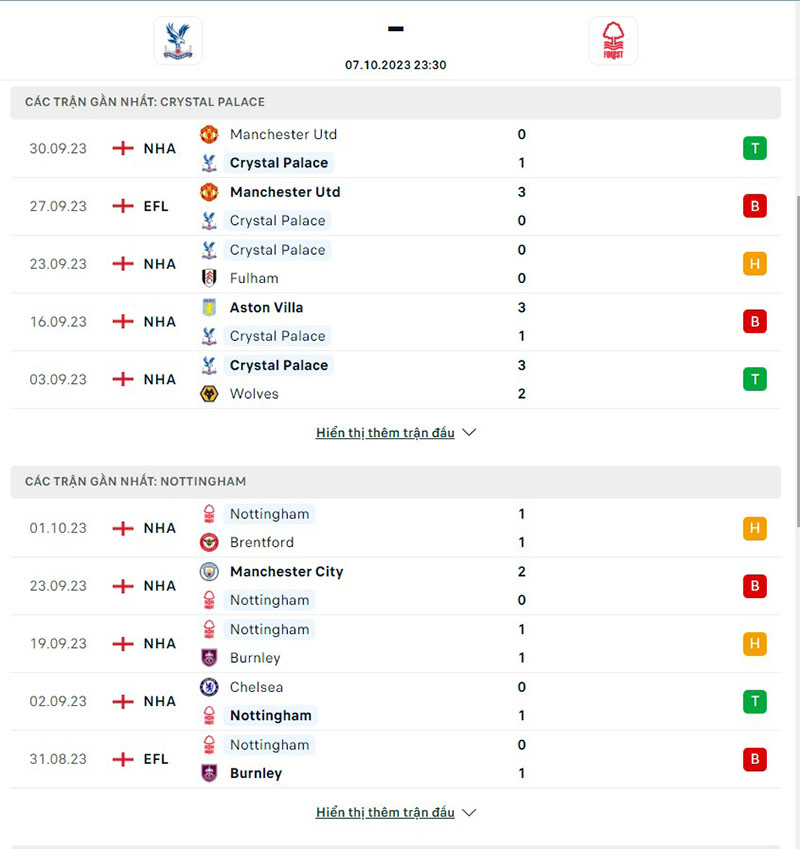
Task: Open Crystal Palace team page from header crest
Action: (x=178, y=41)
